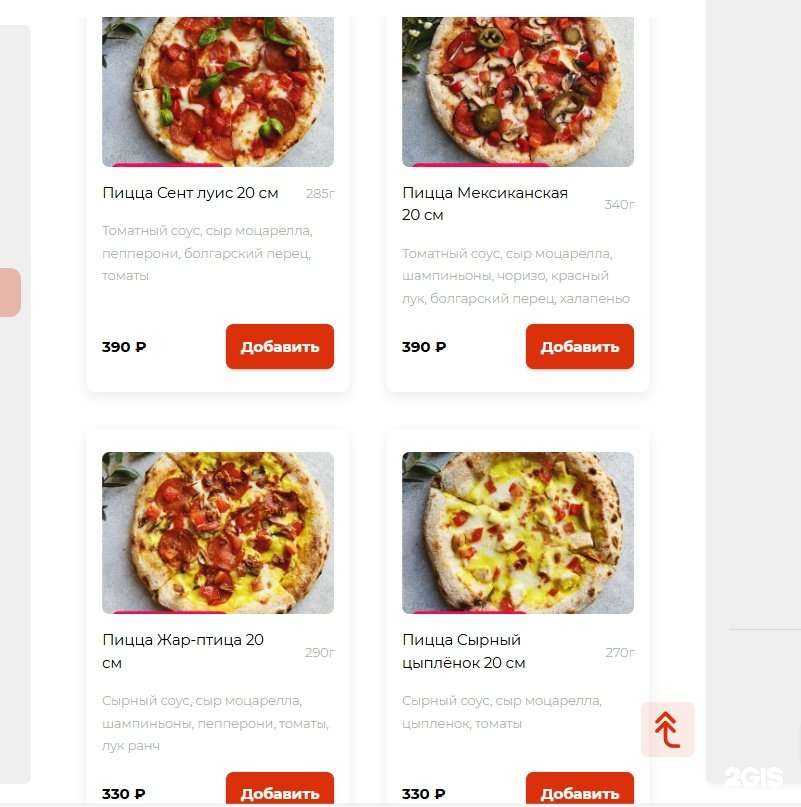Add Пицца Сент луис 20 см to cart
801x807 pixels.
tap(279, 347)
